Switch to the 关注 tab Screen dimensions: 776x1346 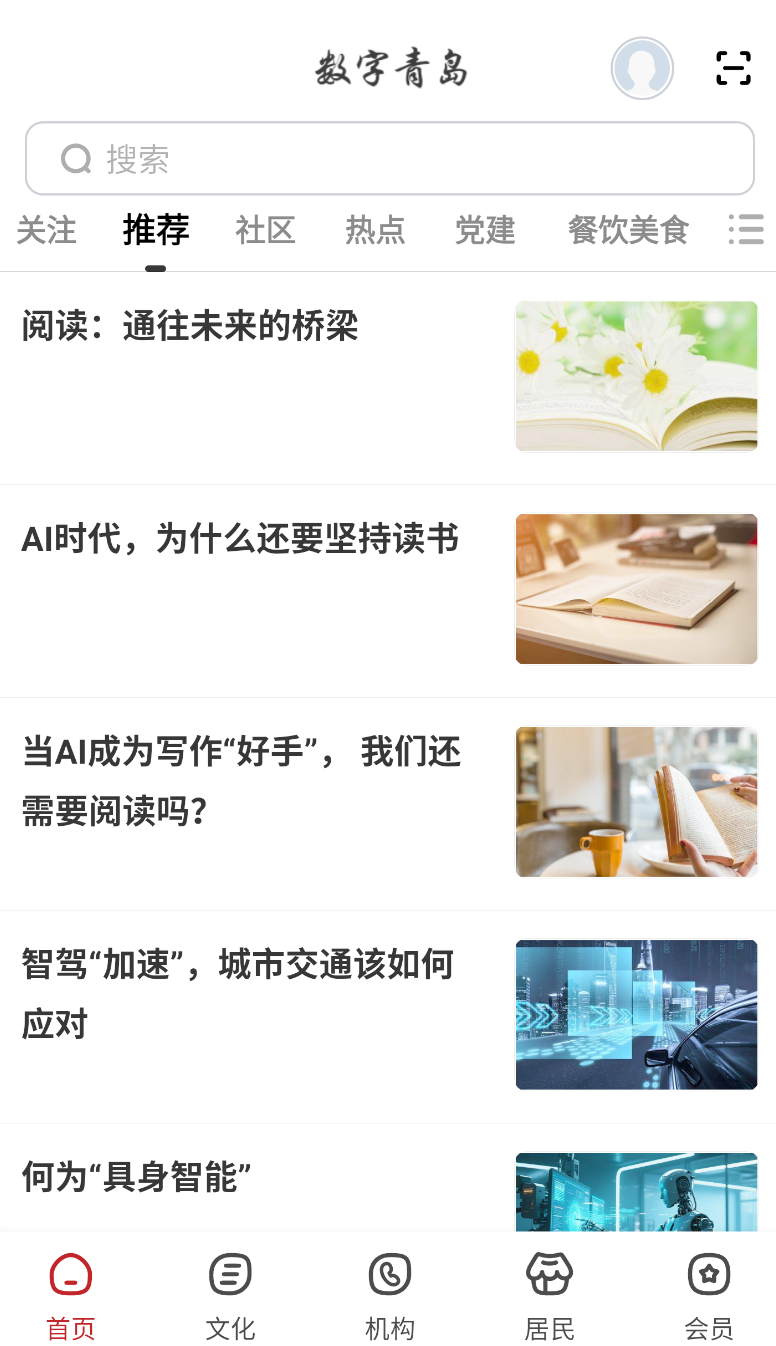click(45, 230)
